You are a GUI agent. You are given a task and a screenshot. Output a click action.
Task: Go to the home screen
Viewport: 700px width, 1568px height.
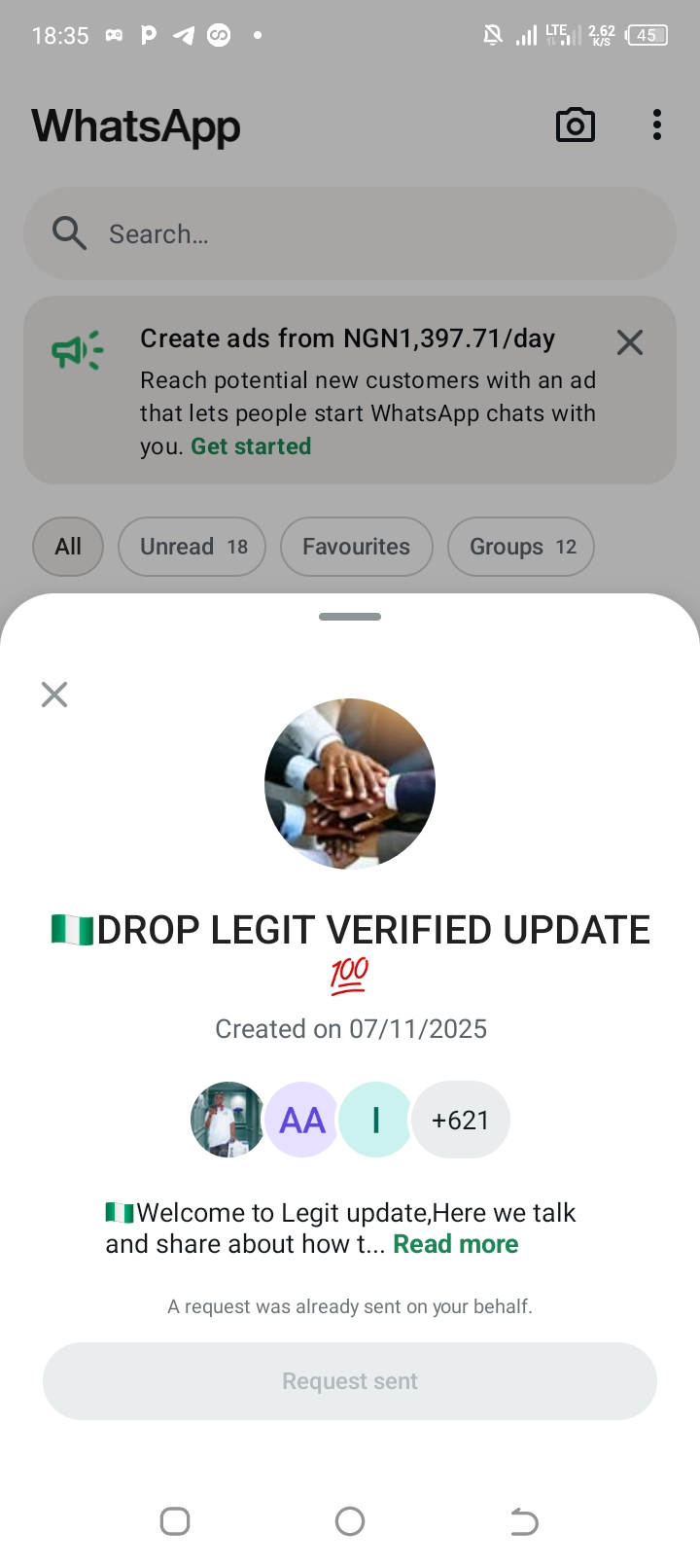[x=350, y=1521]
